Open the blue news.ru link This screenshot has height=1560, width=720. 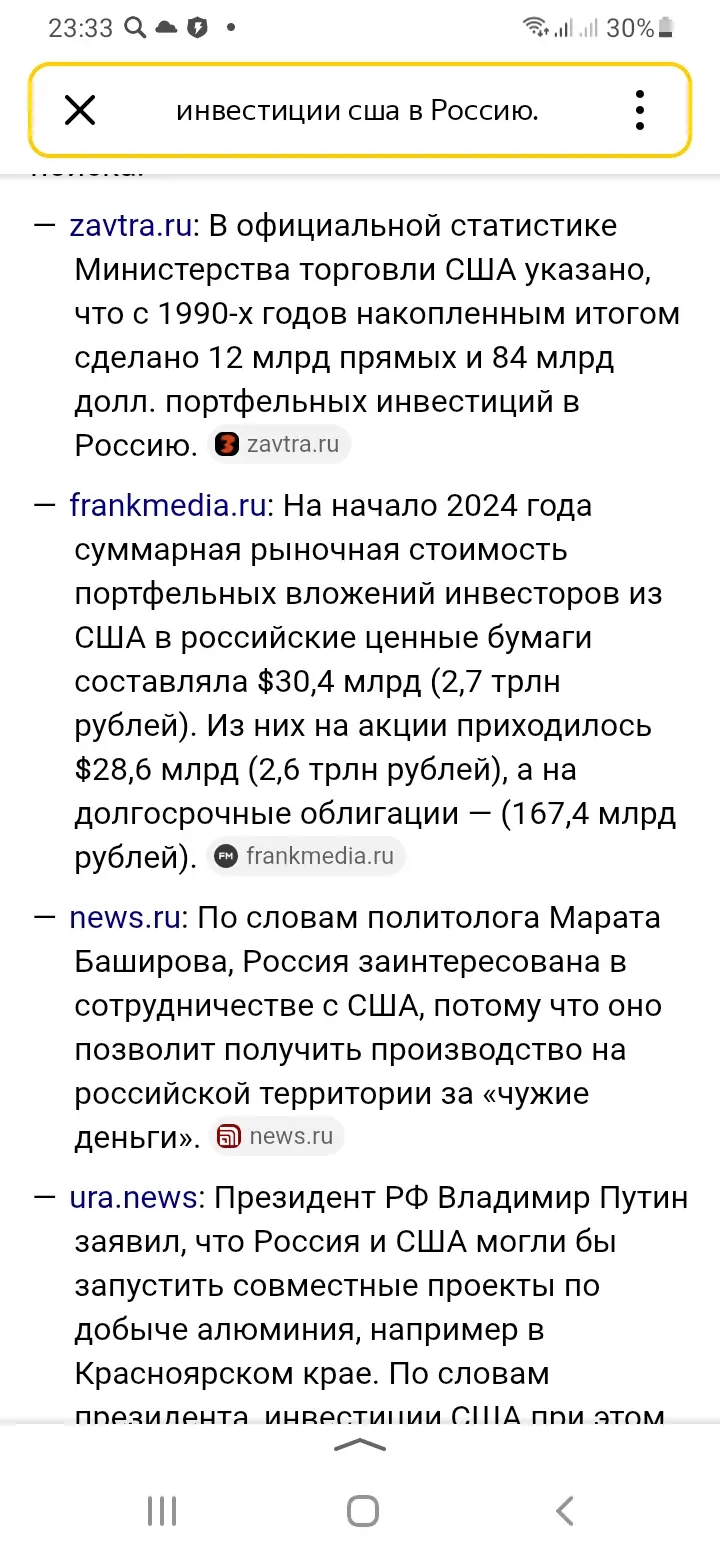(125, 917)
